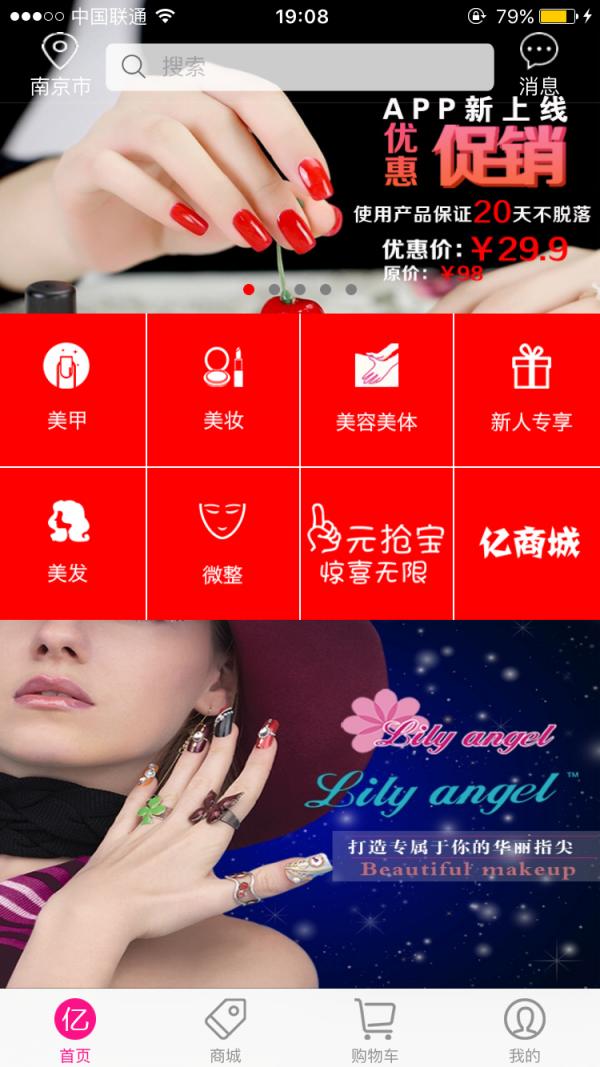The image size is (600, 1067).
Task: Enter 亿商城 from the grid
Action: pyautogui.click(x=529, y=543)
